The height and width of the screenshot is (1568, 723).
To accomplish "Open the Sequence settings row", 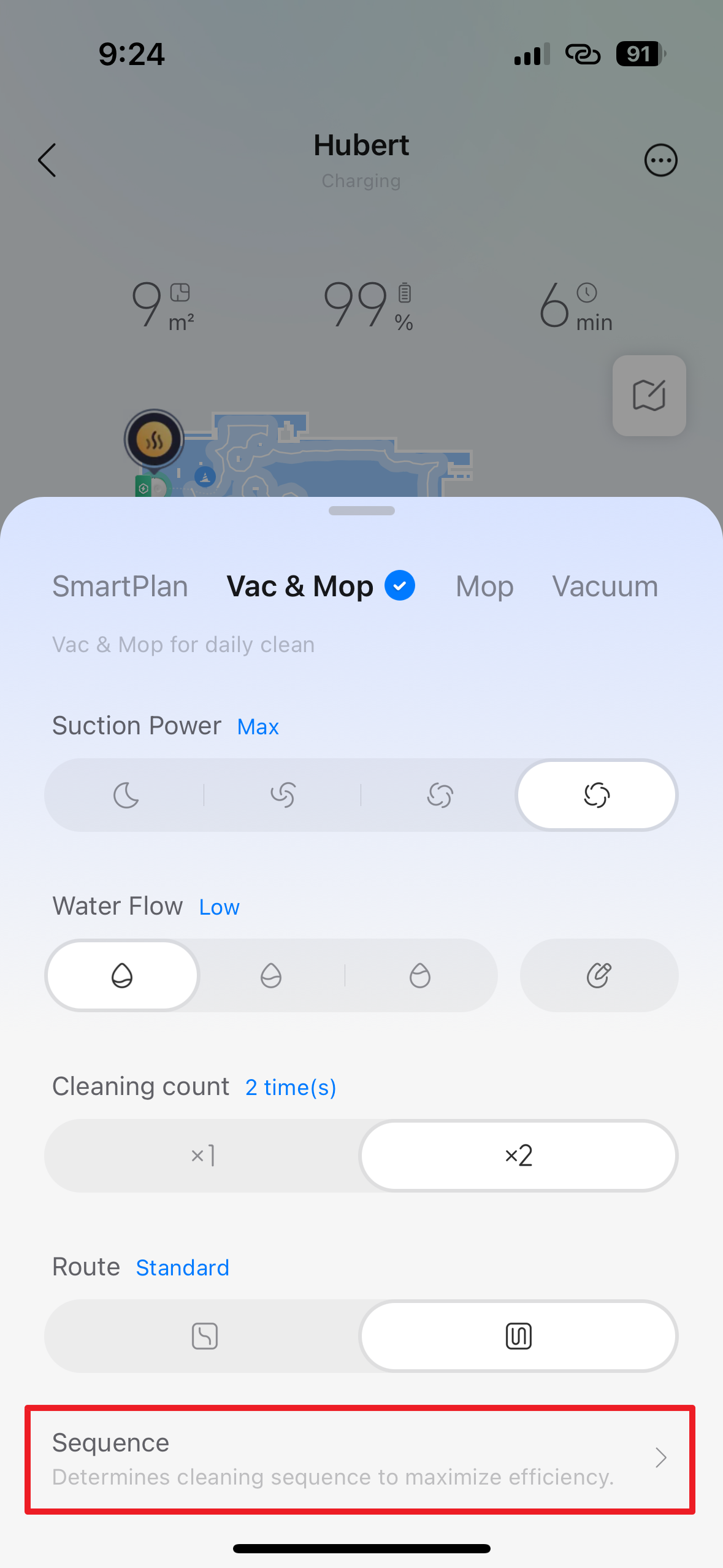I will pyautogui.click(x=360, y=1459).
